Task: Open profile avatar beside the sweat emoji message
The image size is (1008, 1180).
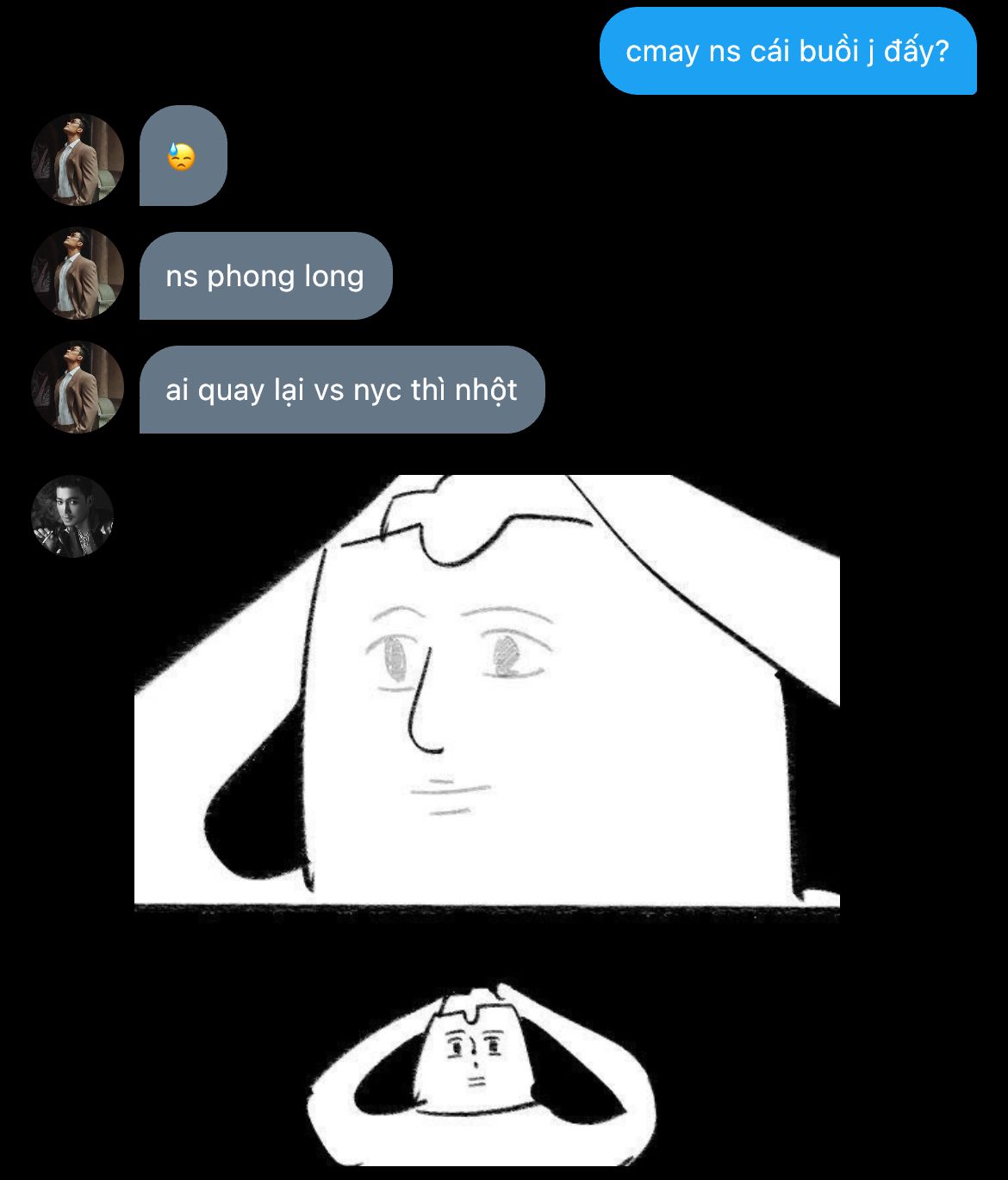Action: click(78, 159)
